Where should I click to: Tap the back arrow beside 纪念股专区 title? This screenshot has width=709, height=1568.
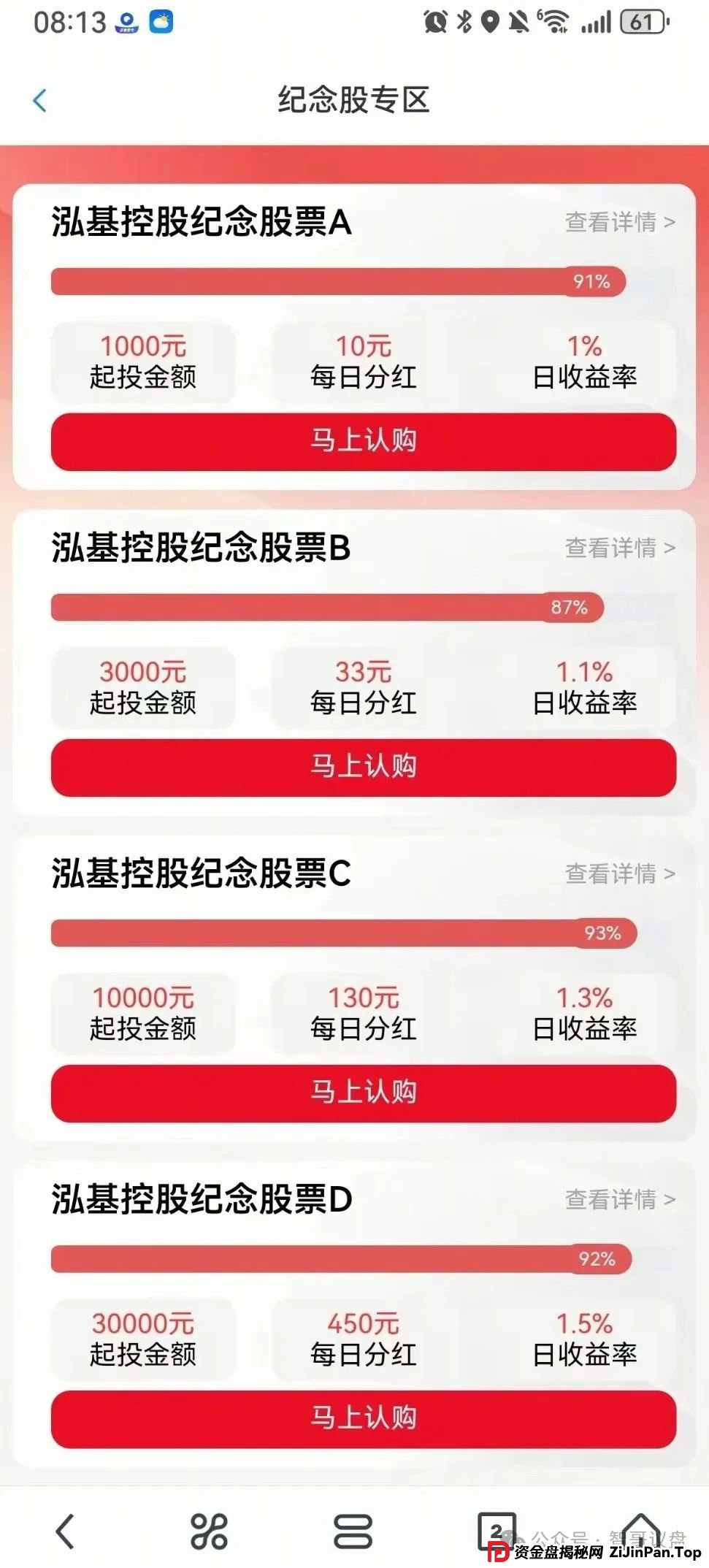42,97
